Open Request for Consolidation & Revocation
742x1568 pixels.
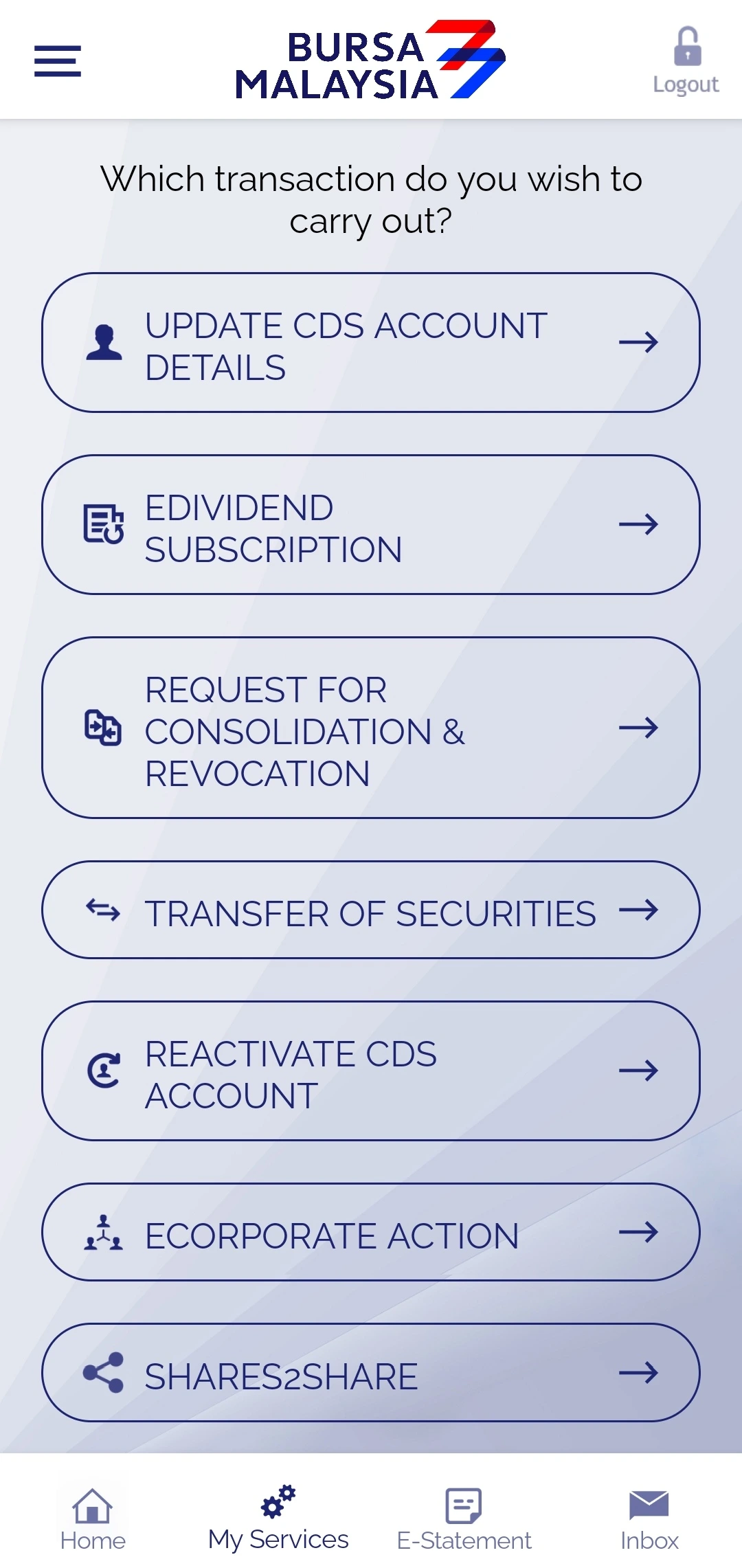371,728
